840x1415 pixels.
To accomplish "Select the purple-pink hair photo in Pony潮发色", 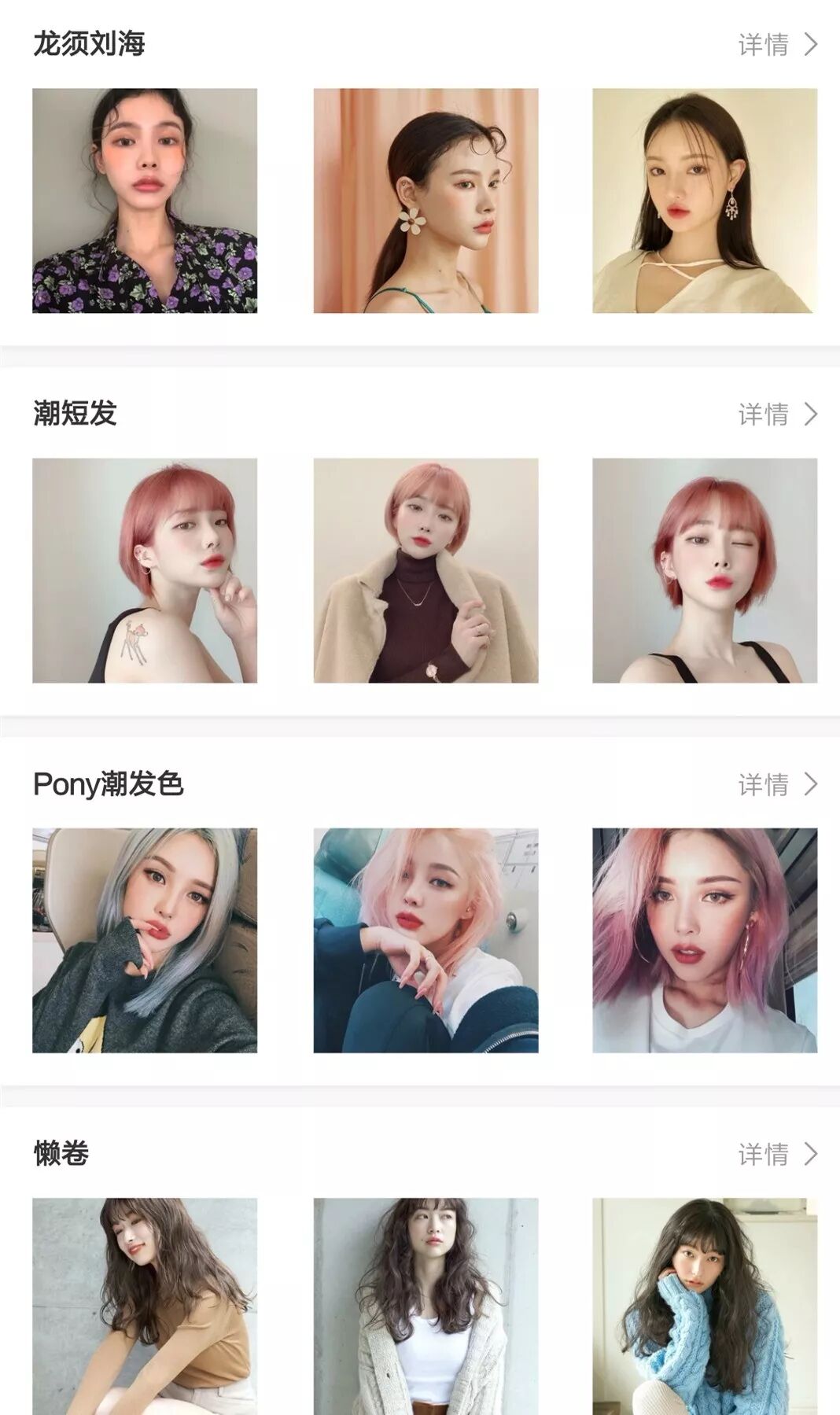I will (705, 940).
